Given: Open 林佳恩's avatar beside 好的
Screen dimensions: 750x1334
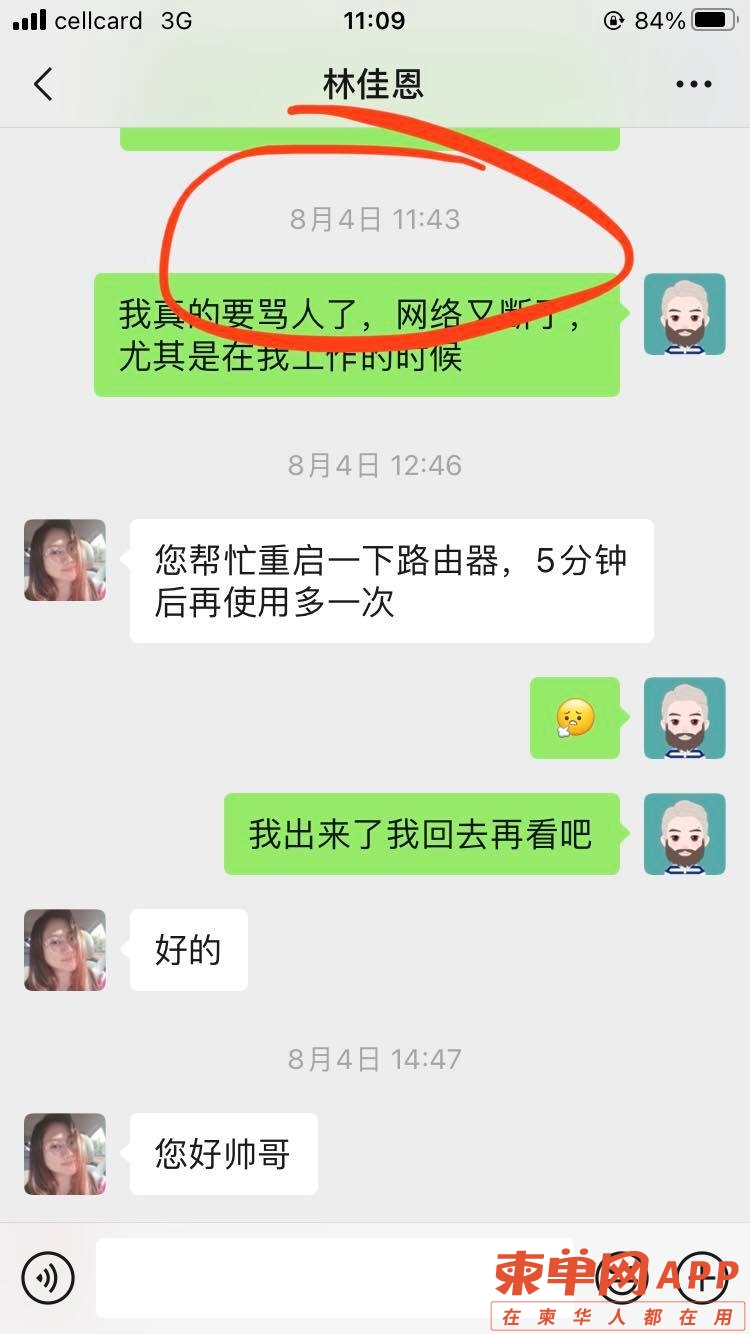Looking at the screenshot, I should click(x=65, y=950).
